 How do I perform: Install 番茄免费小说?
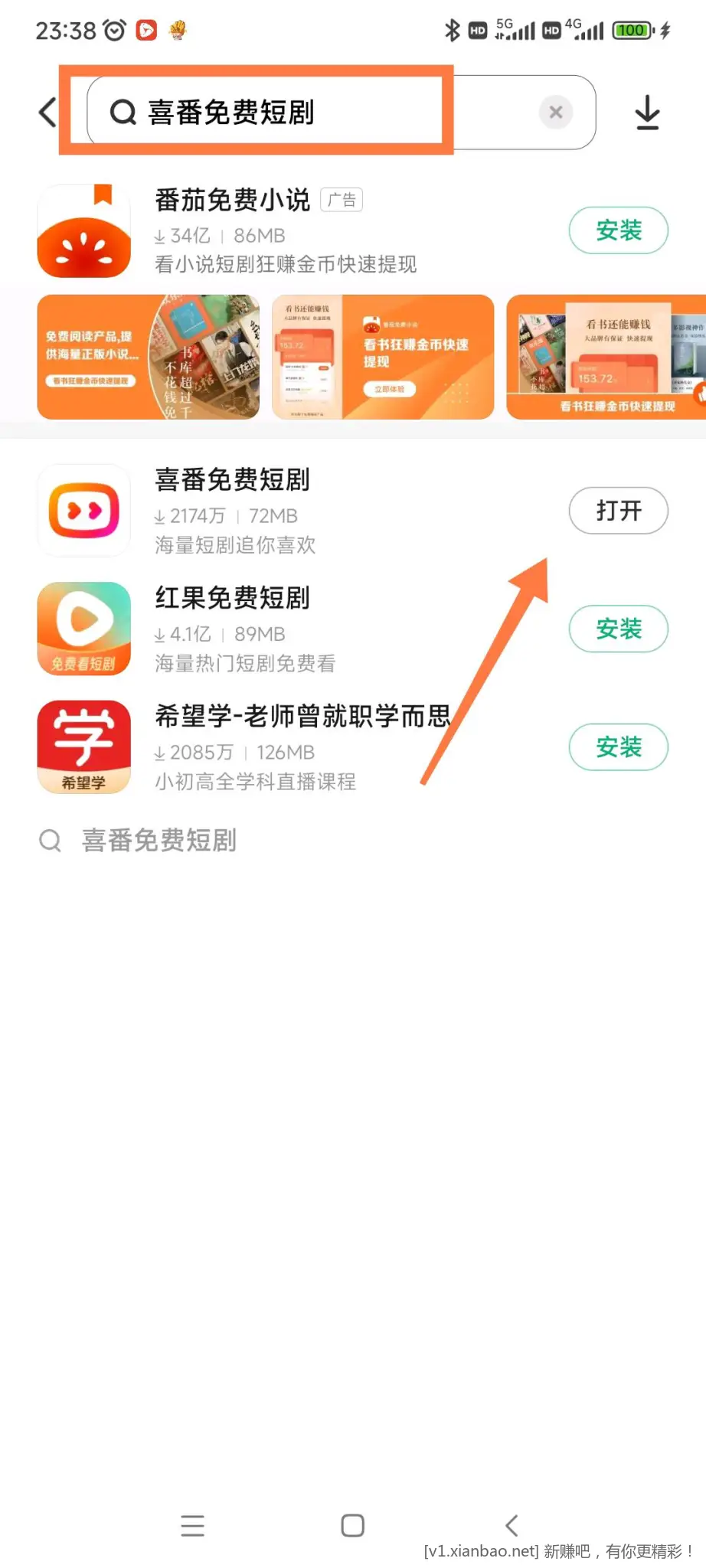[x=618, y=230]
